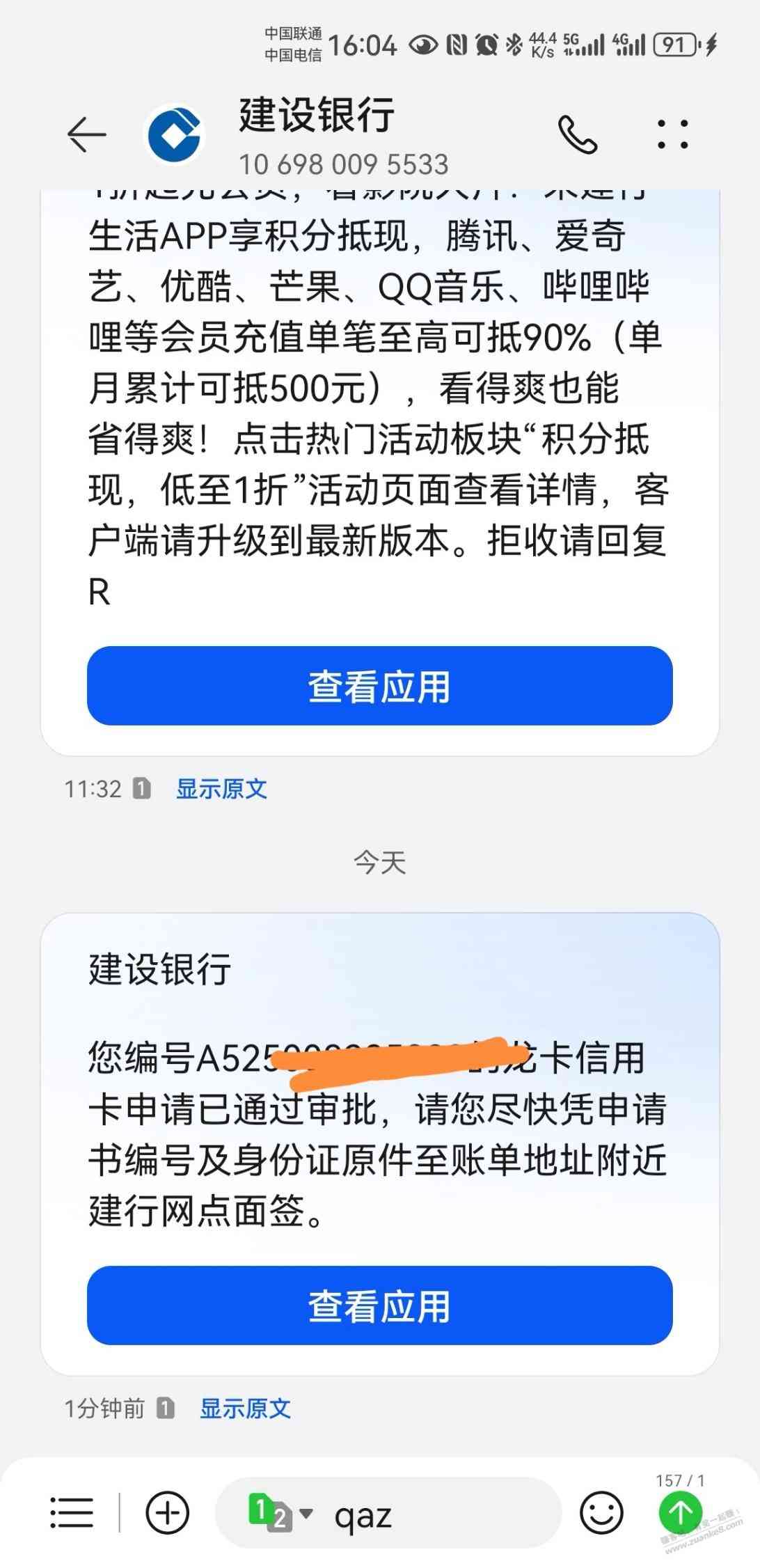The height and width of the screenshot is (1568, 760).
Task: Go back to the message list
Action: coord(86,134)
